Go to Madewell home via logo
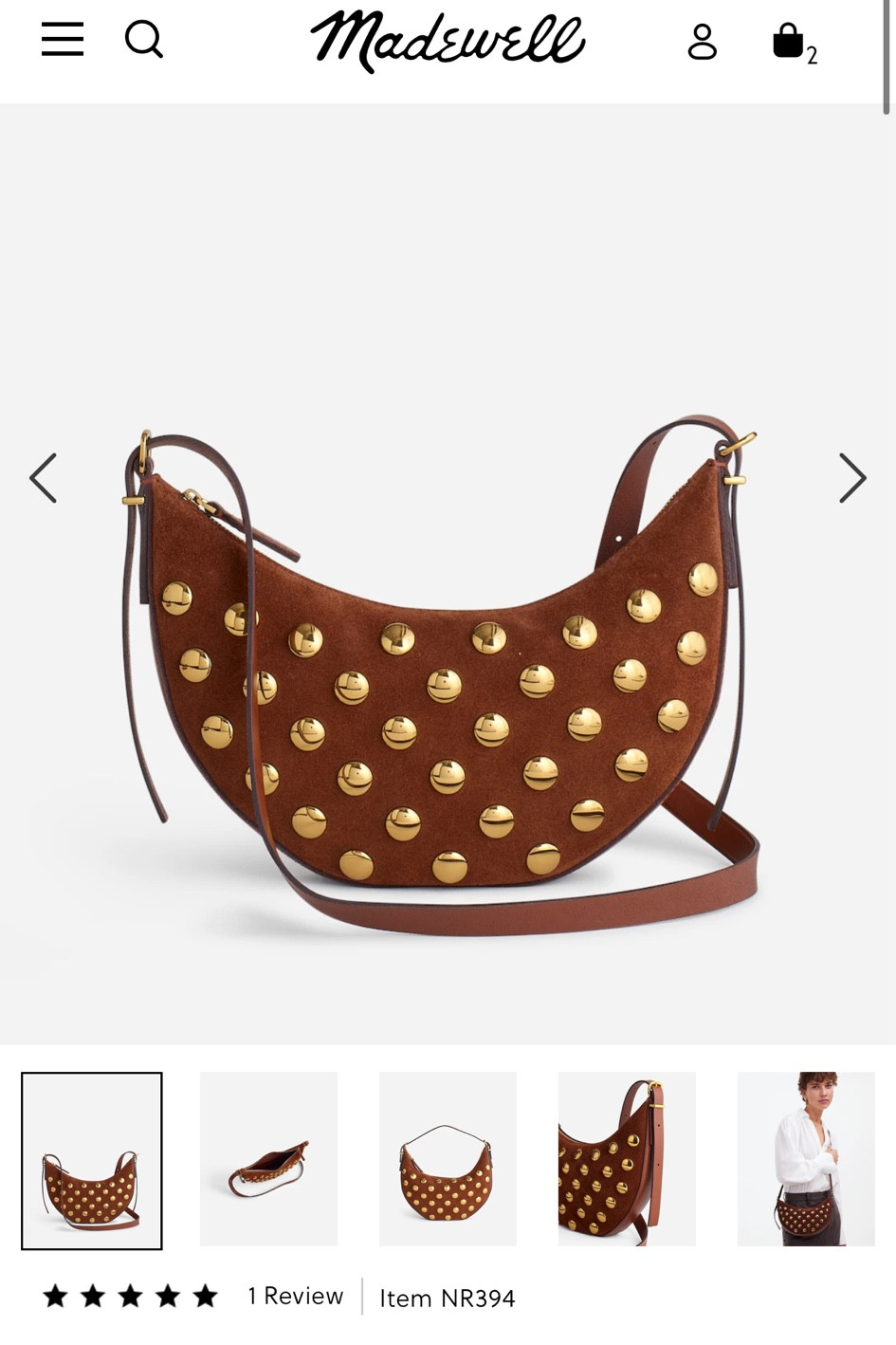Screen dimensions: 896x1345 448,42
